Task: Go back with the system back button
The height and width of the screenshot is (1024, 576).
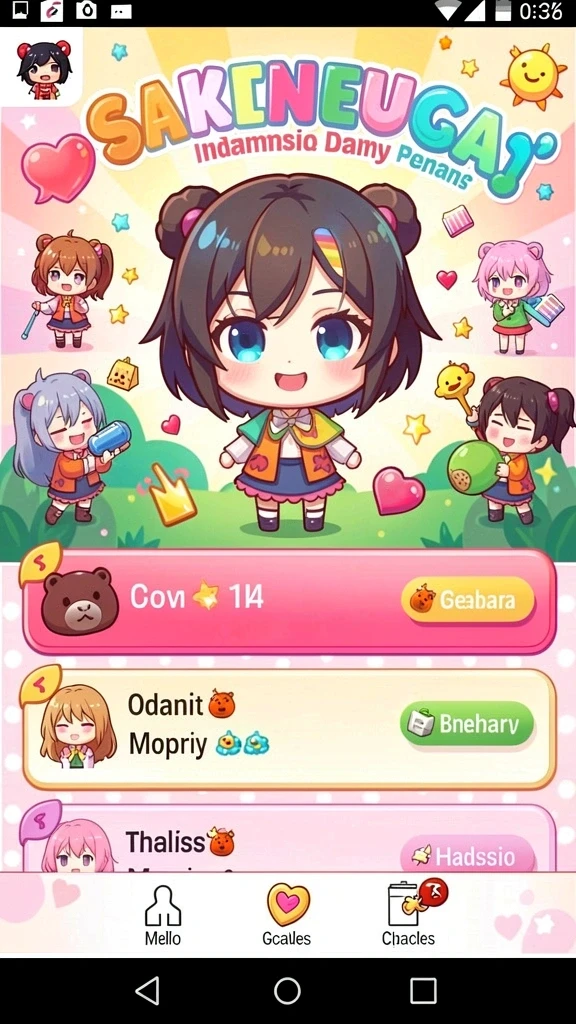Action: [148, 991]
